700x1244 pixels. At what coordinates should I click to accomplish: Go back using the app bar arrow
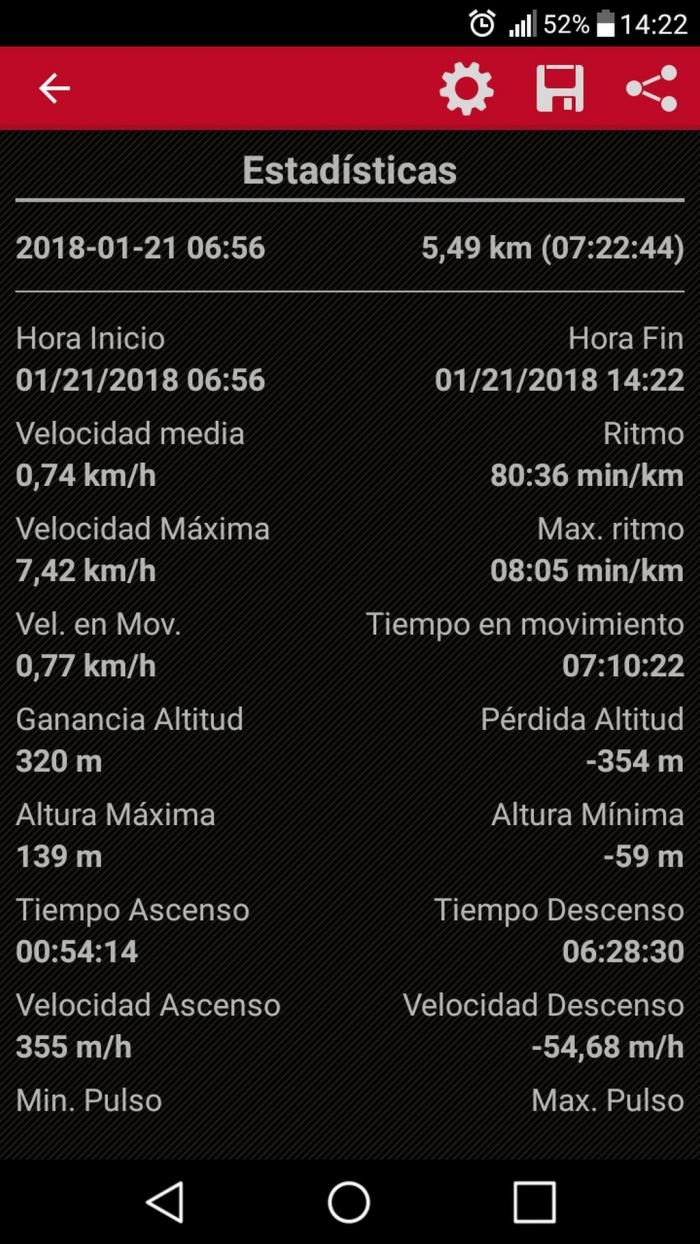pos(54,89)
